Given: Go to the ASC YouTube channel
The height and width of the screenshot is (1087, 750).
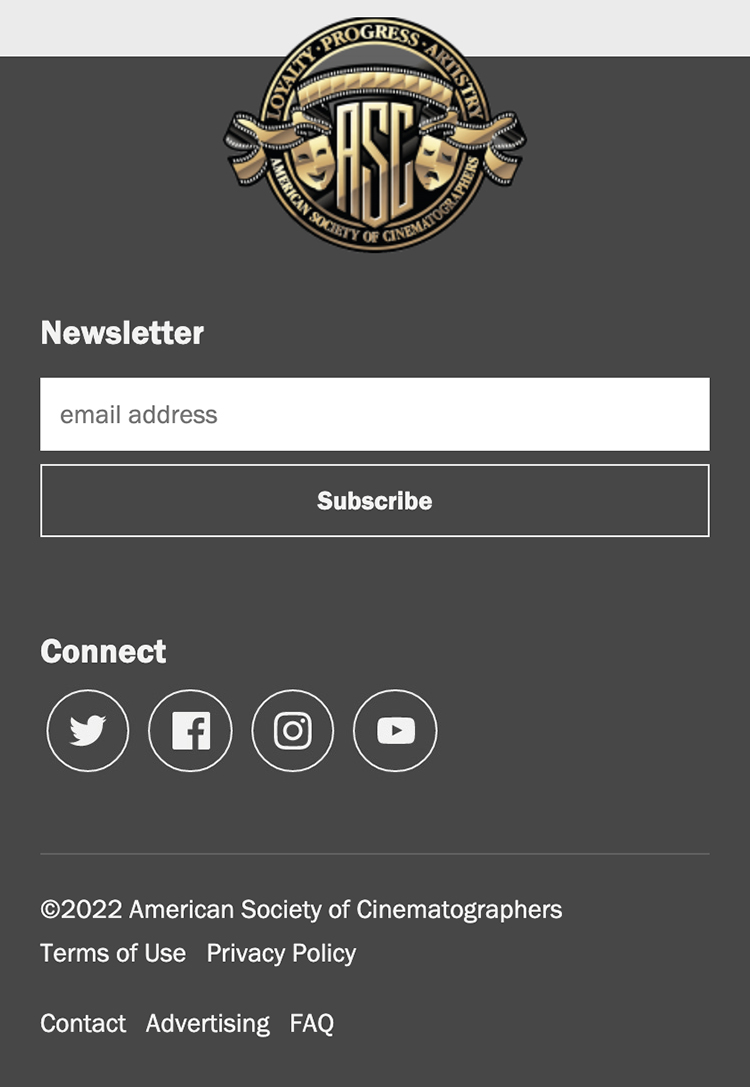Looking at the screenshot, I should tap(395, 731).
